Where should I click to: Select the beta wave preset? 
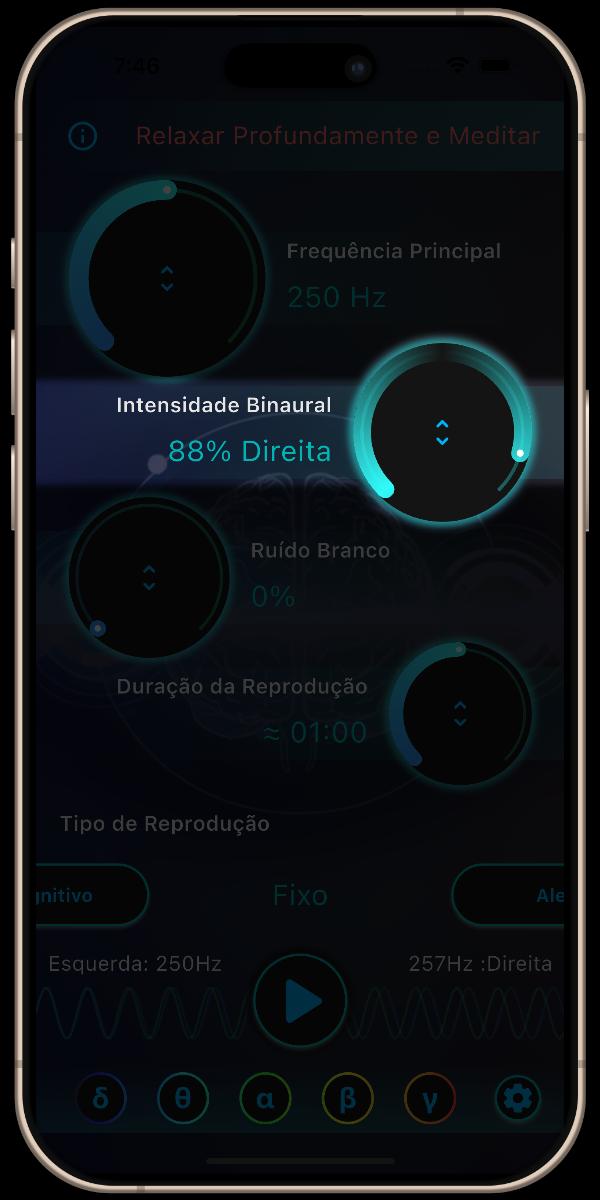click(347, 1099)
